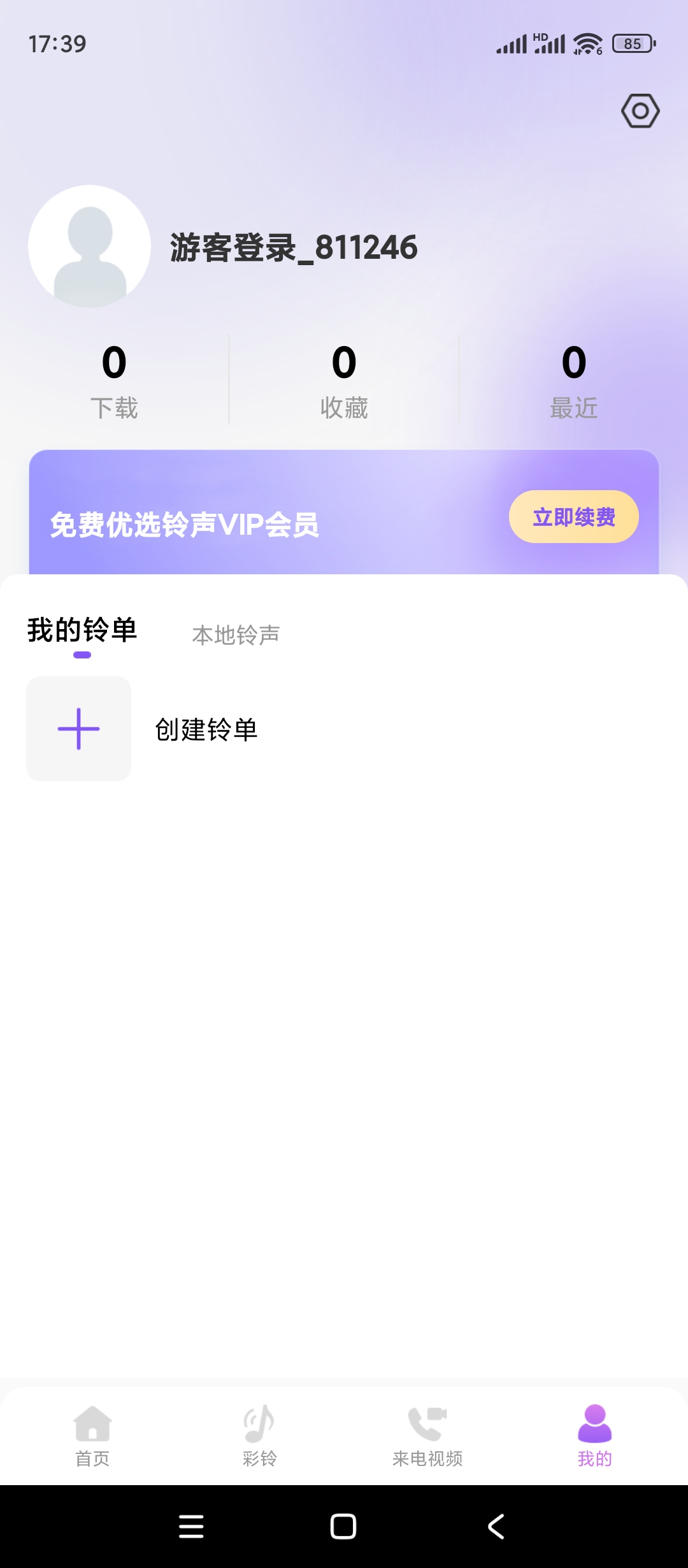688x1568 pixels.
Task: Open the system recent apps menu
Action: tap(191, 1527)
